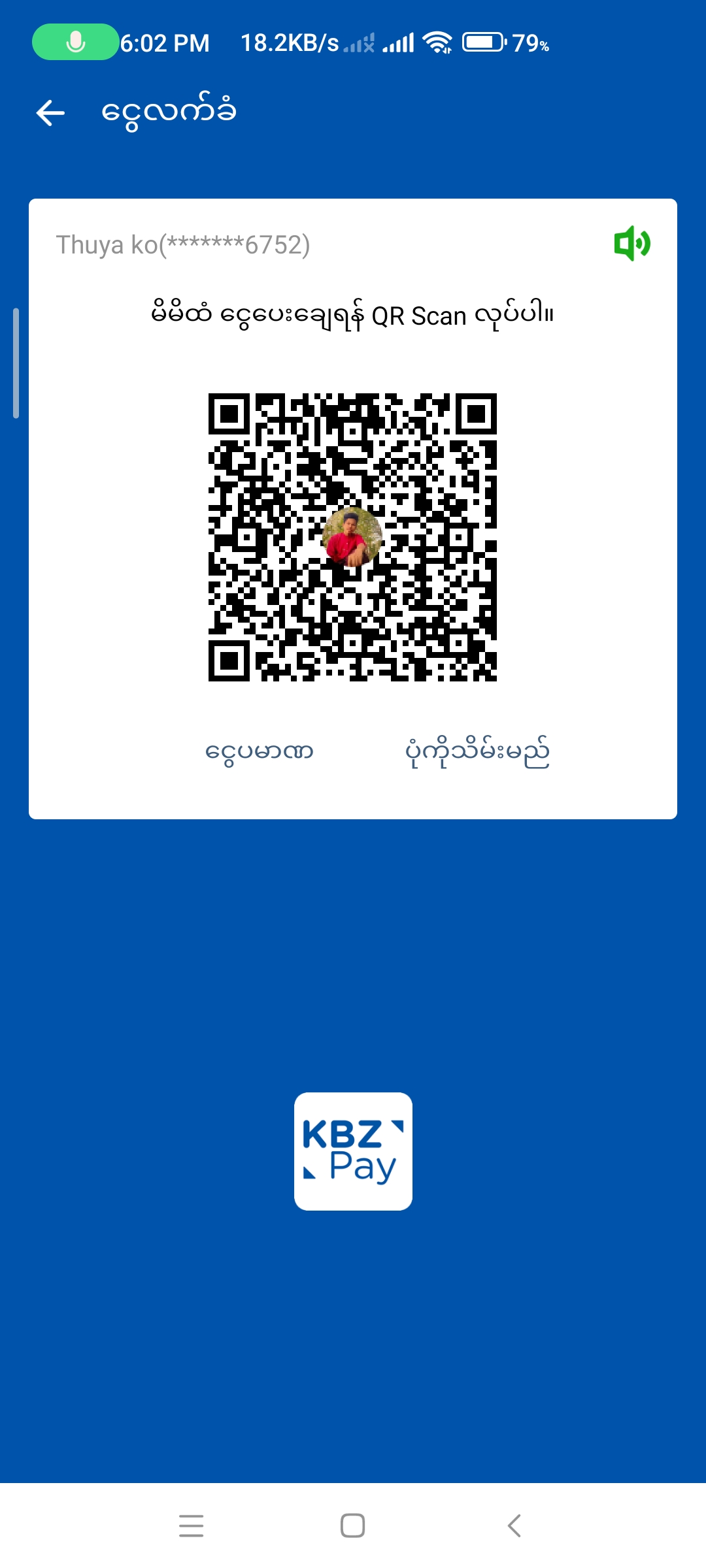Open recent apps from navigation bar
This screenshot has height=1568, width=706.
(191, 1526)
